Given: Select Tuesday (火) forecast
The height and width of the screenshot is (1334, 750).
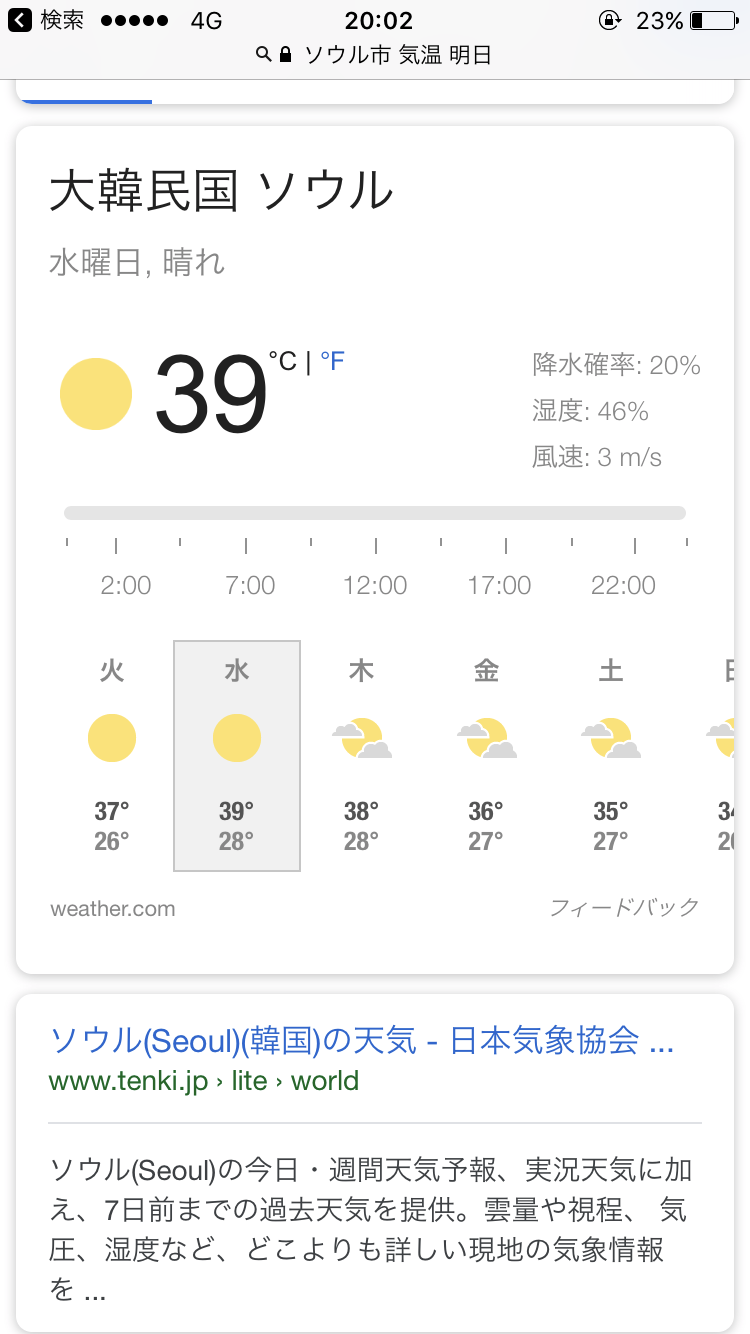Looking at the screenshot, I should pos(112,755).
